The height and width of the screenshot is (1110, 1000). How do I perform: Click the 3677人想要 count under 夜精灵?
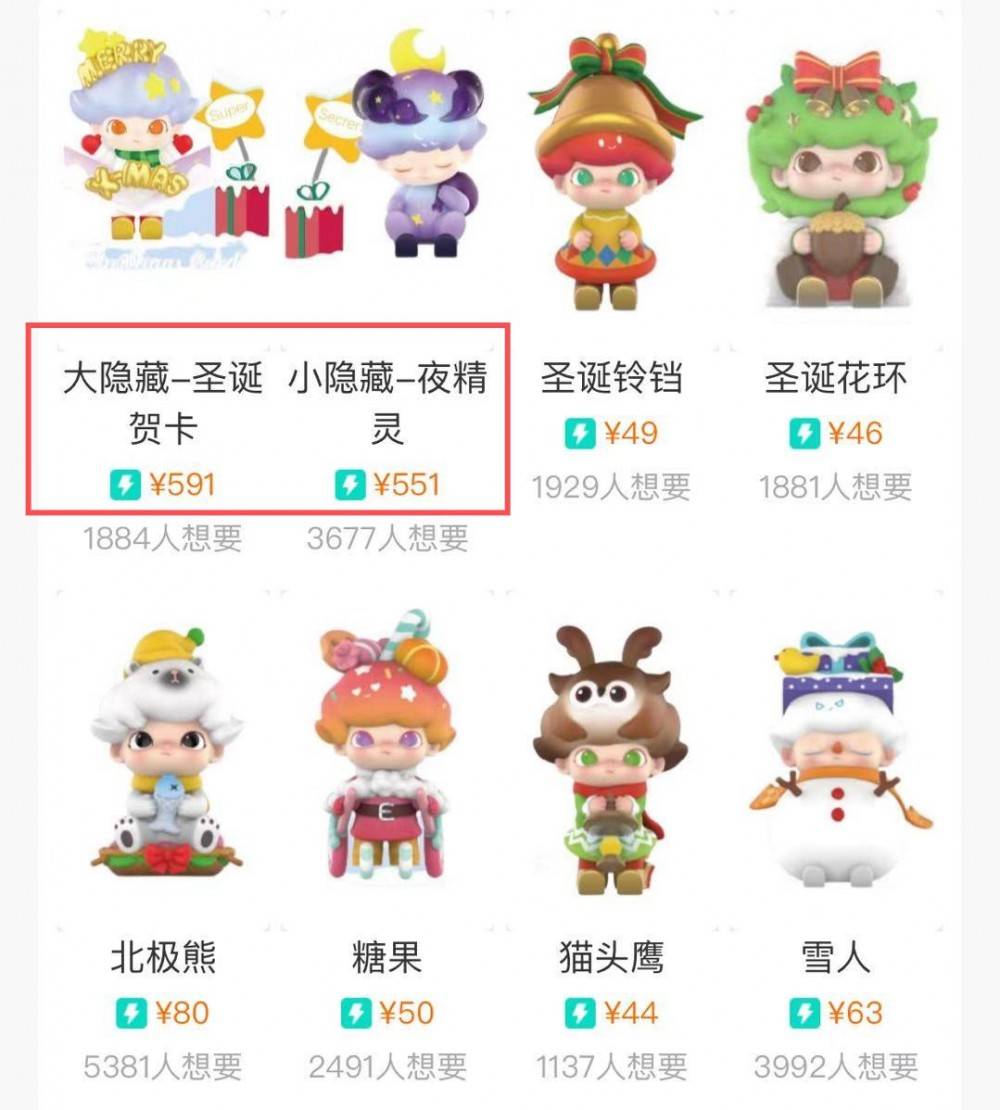click(389, 537)
